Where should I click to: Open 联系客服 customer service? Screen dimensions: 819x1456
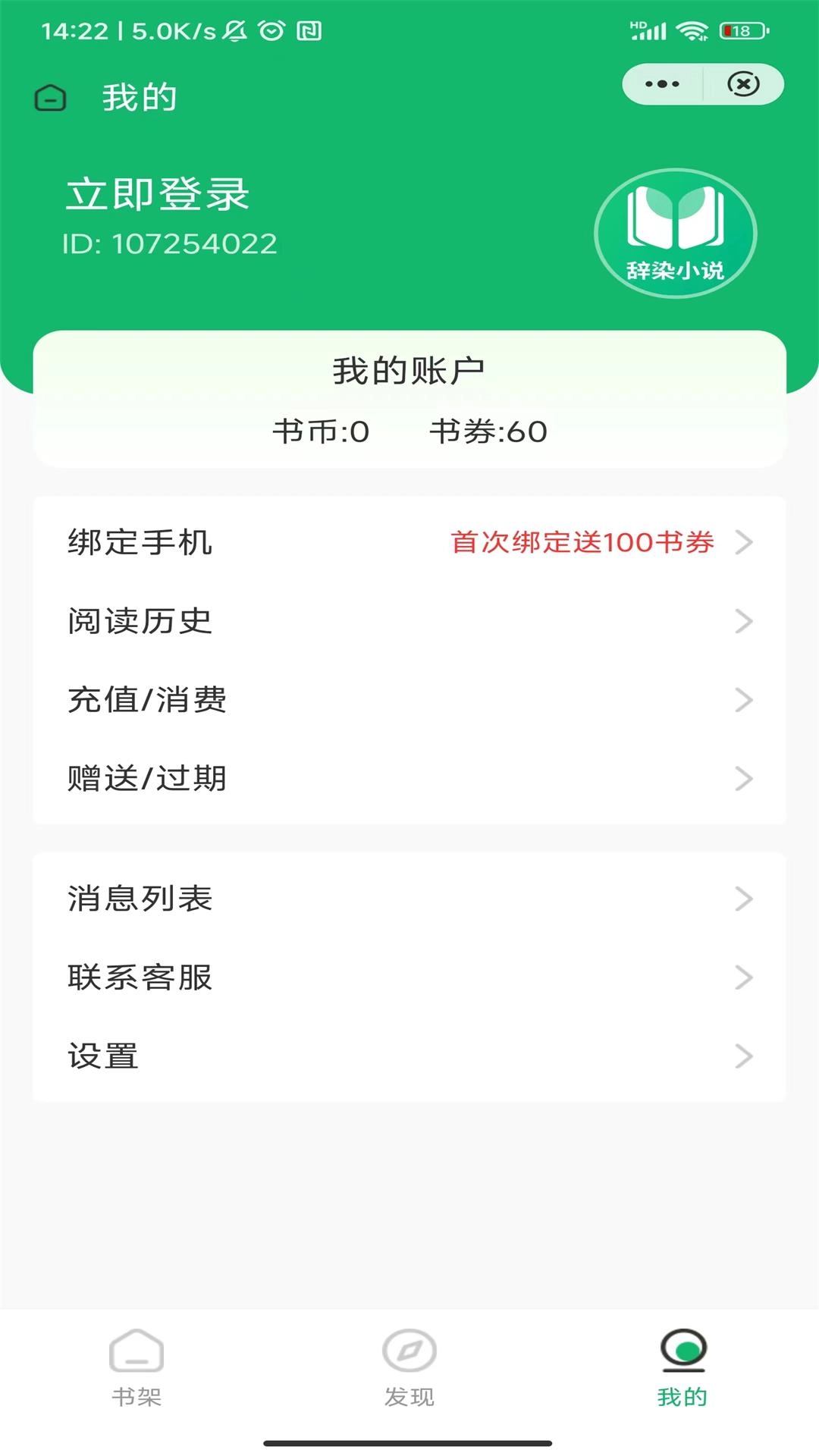pyautogui.click(x=409, y=978)
